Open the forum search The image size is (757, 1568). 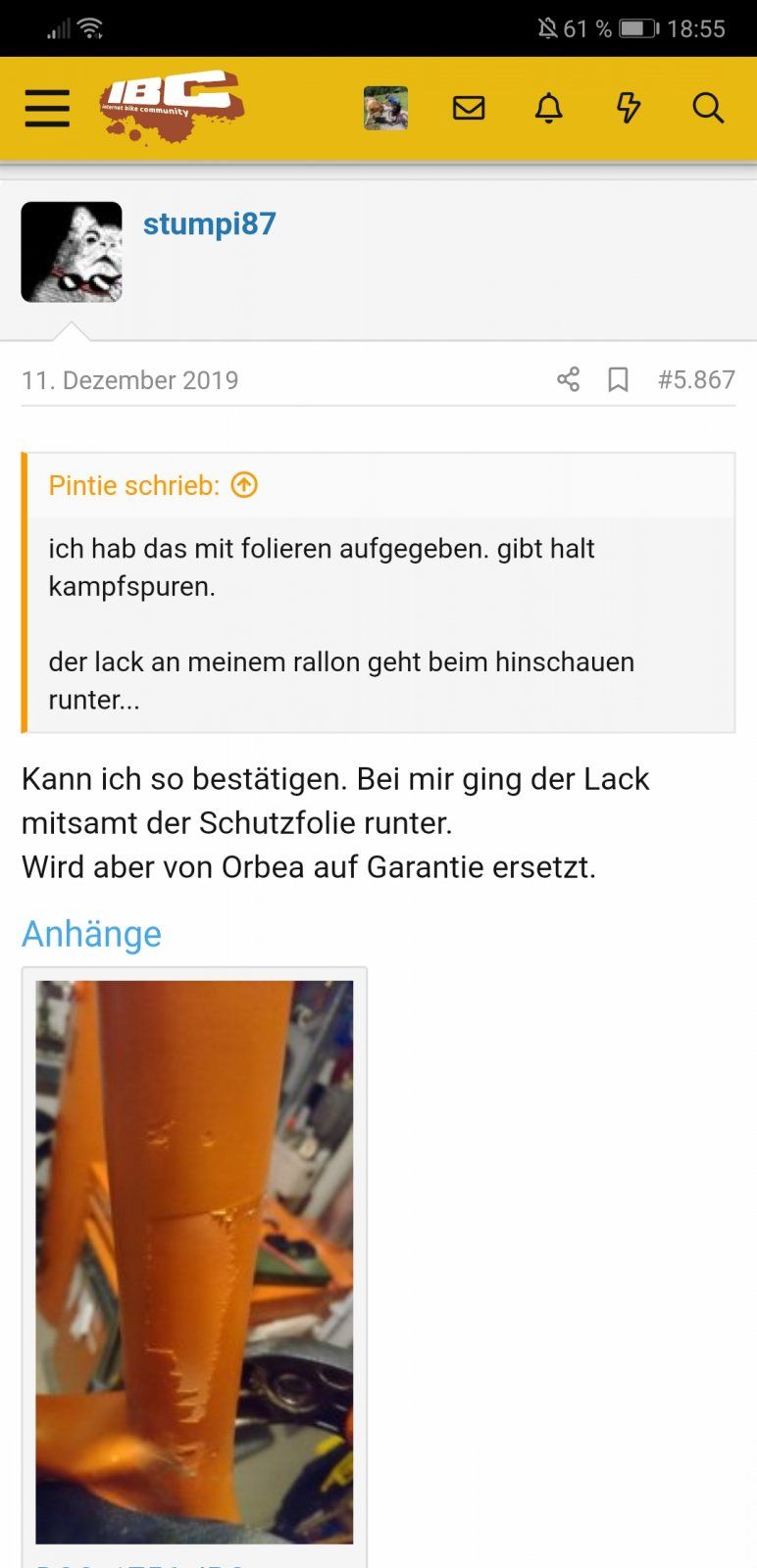[708, 108]
